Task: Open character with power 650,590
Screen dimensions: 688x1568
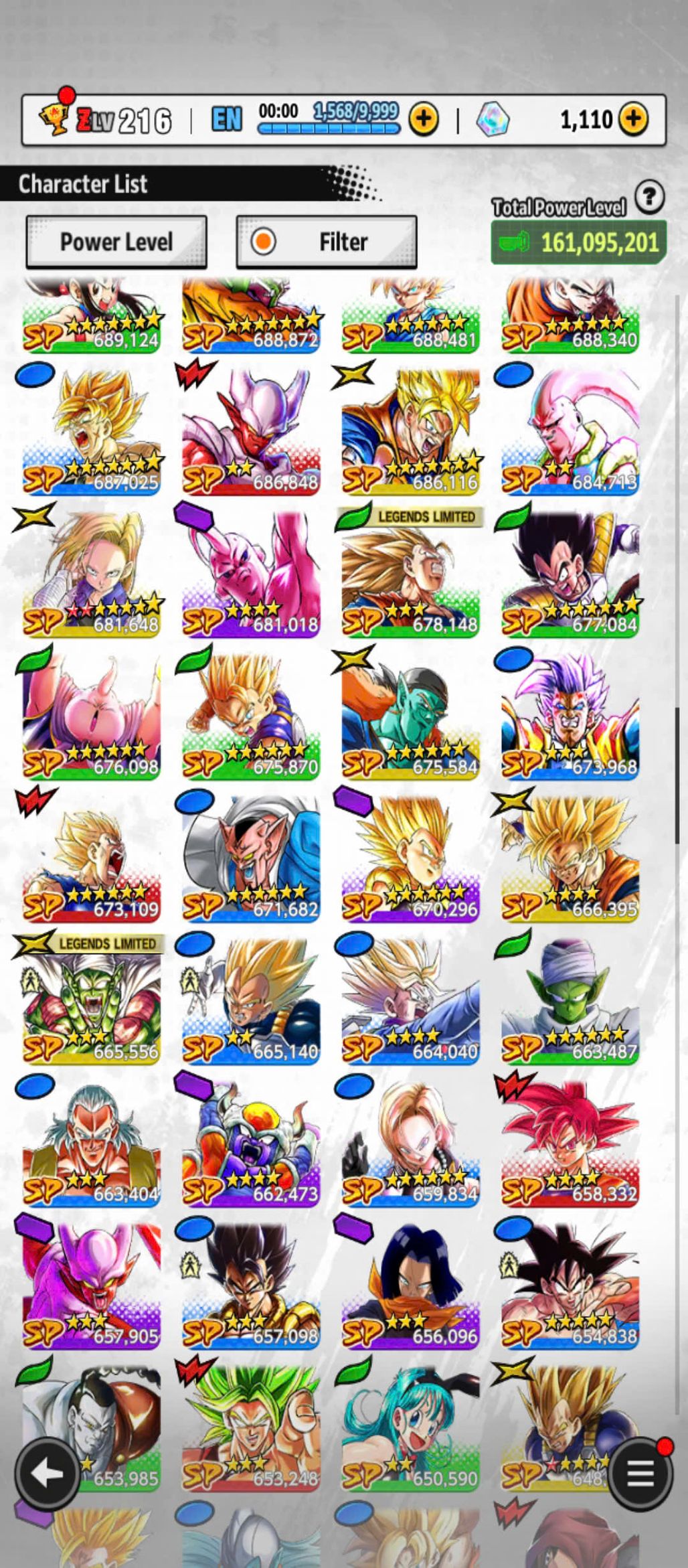Action: point(410,1427)
